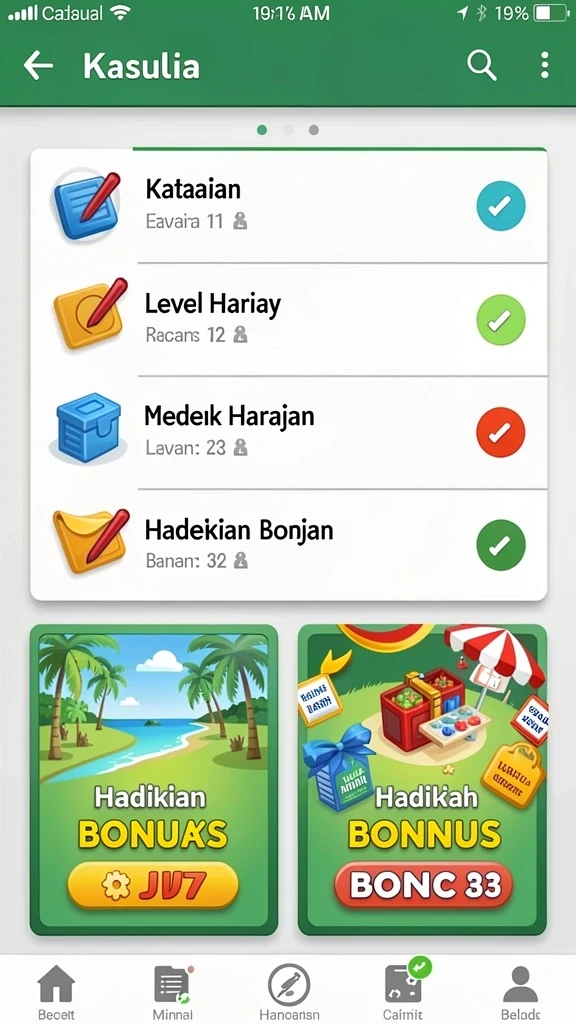Switch to the Caimit tab
The width and height of the screenshot is (576, 1024).
coord(403,991)
